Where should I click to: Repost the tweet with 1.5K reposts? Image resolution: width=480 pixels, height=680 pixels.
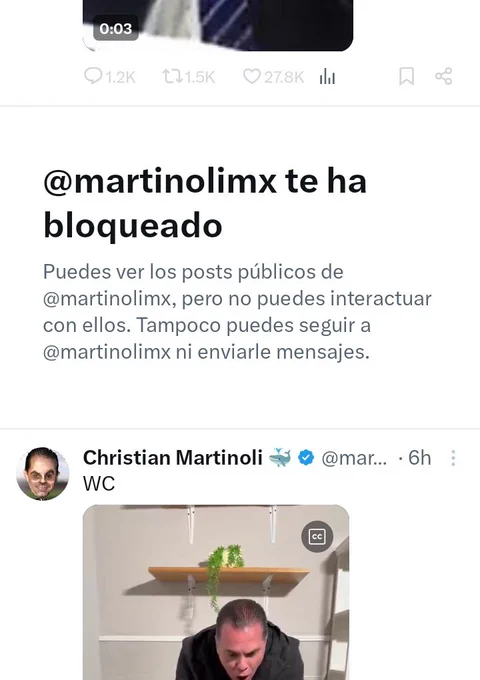[x=188, y=77]
